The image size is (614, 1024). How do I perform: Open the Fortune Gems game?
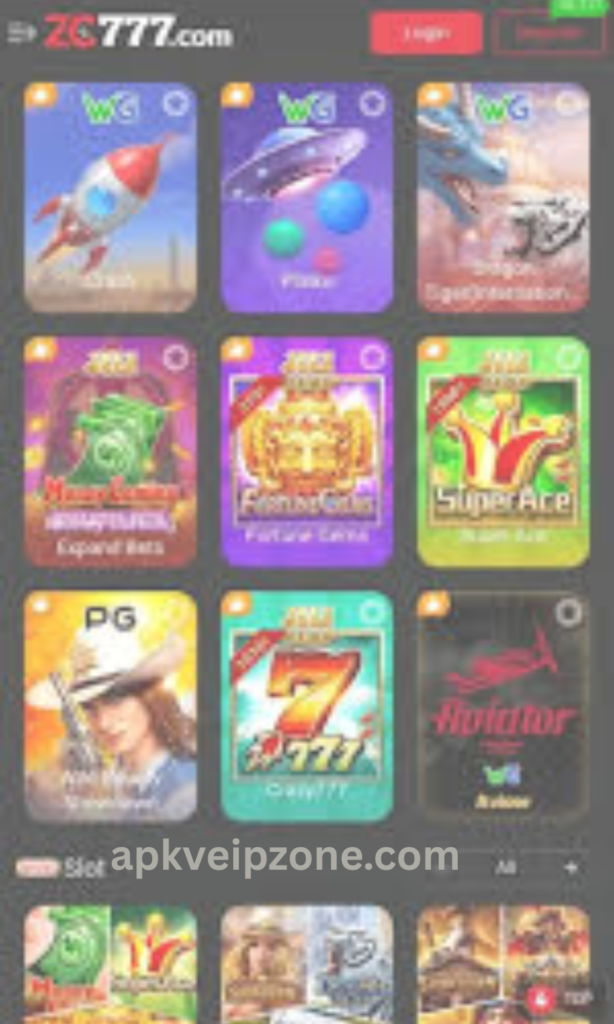point(306,452)
